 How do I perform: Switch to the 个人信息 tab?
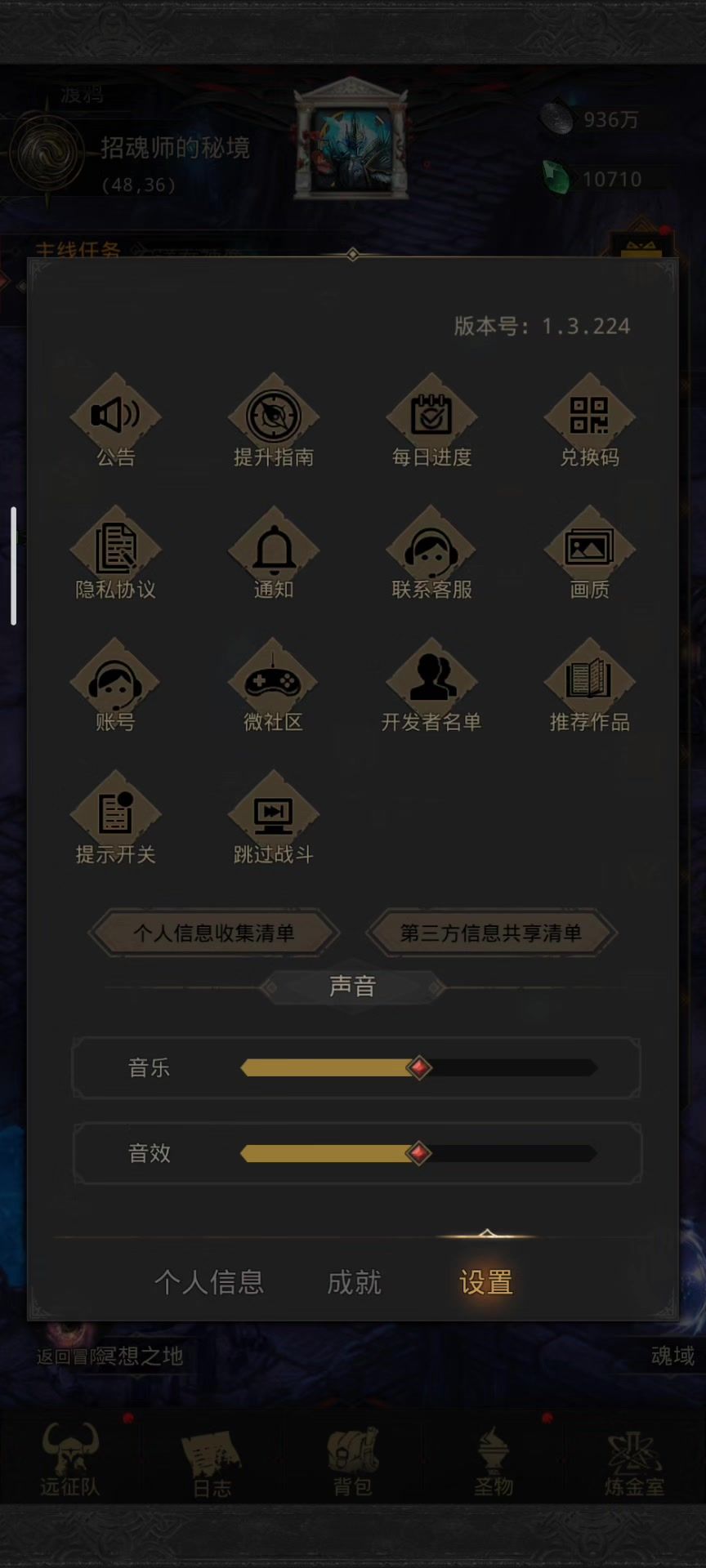click(x=209, y=1282)
